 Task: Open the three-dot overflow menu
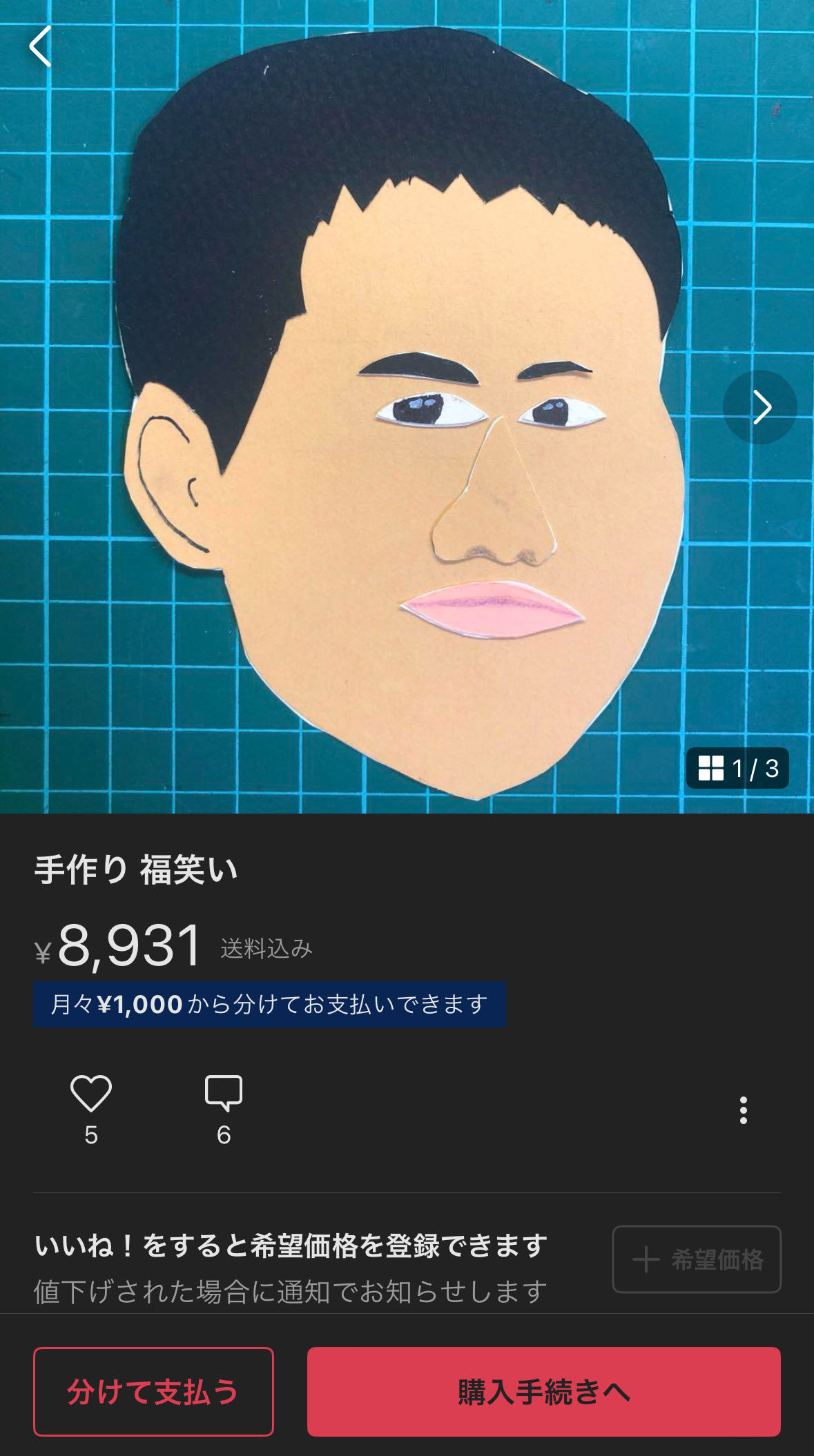[743, 1110]
